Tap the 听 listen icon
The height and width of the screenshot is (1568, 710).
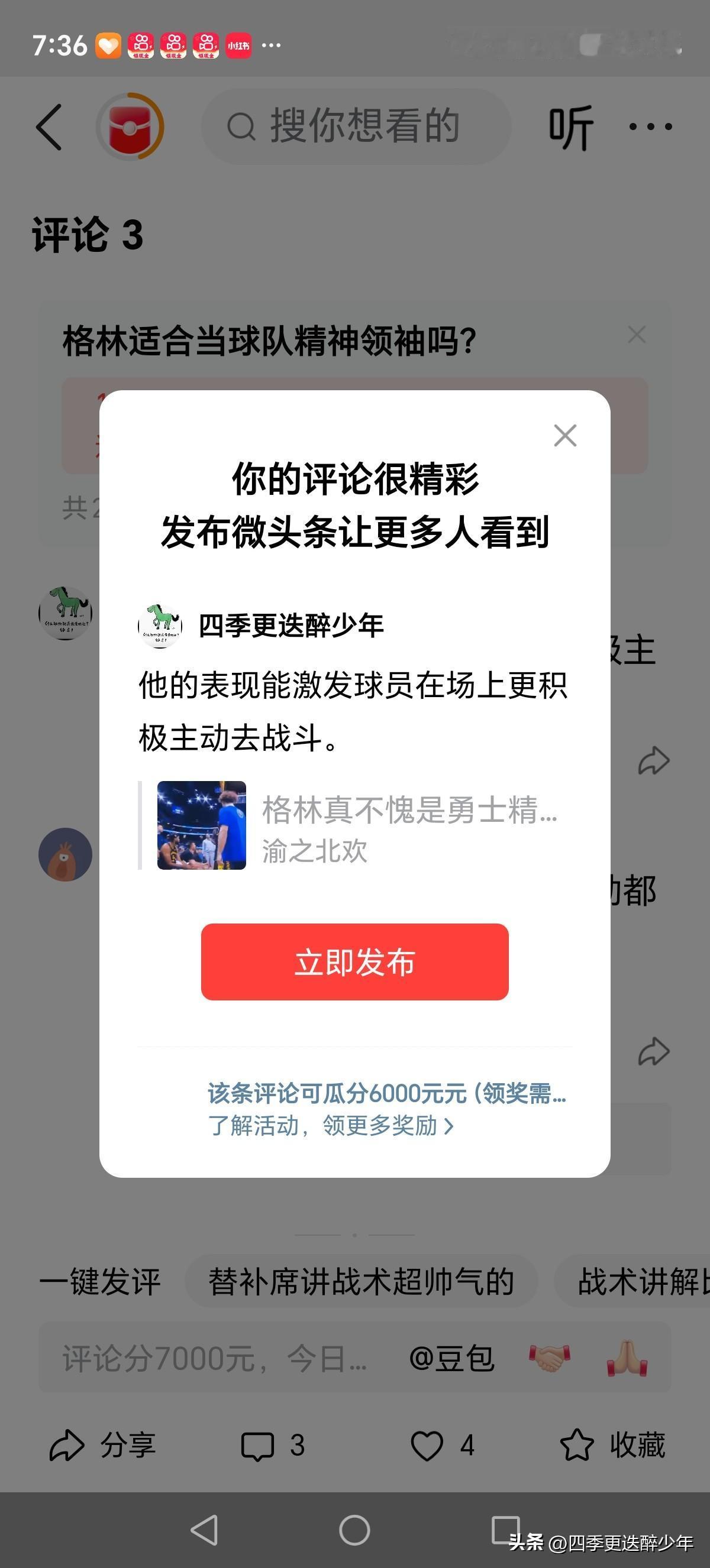tap(570, 128)
